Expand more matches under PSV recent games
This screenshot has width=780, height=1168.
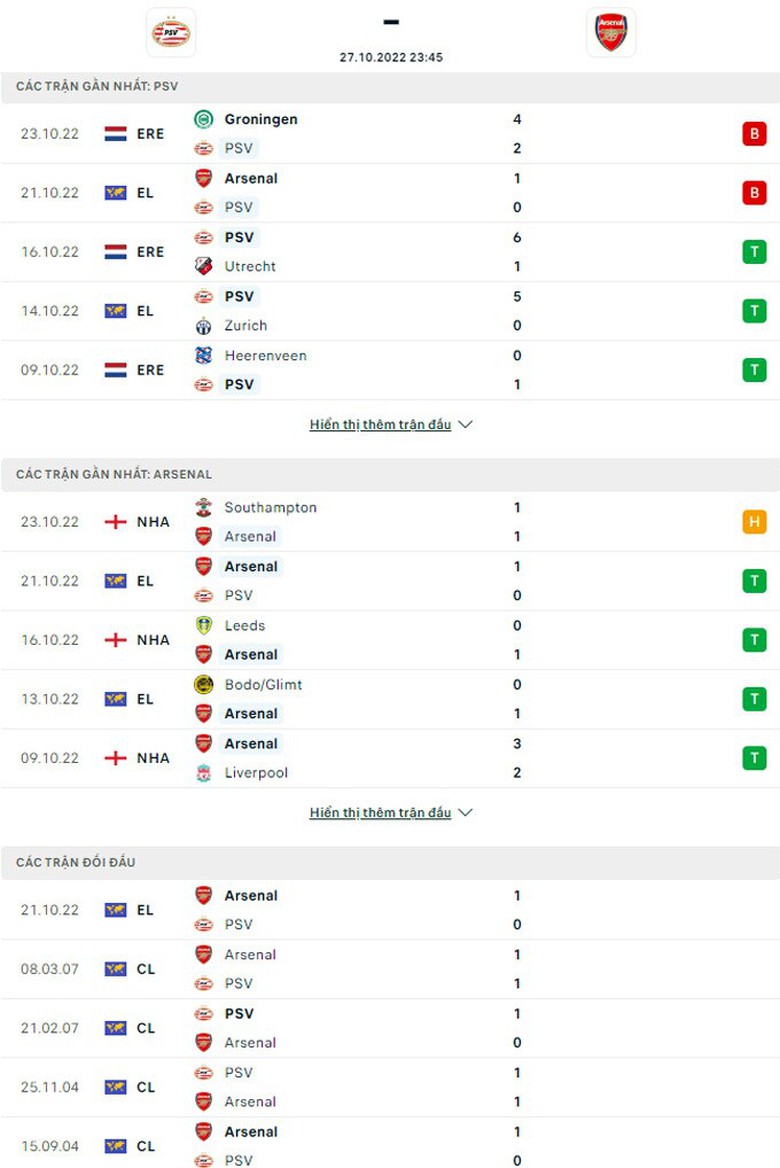click(390, 425)
